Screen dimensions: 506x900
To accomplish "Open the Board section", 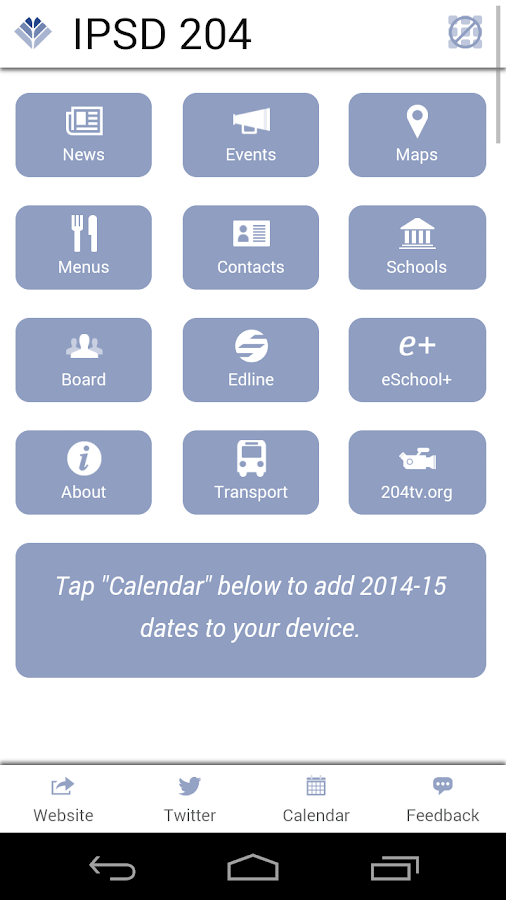I will [x=84, y=360].
